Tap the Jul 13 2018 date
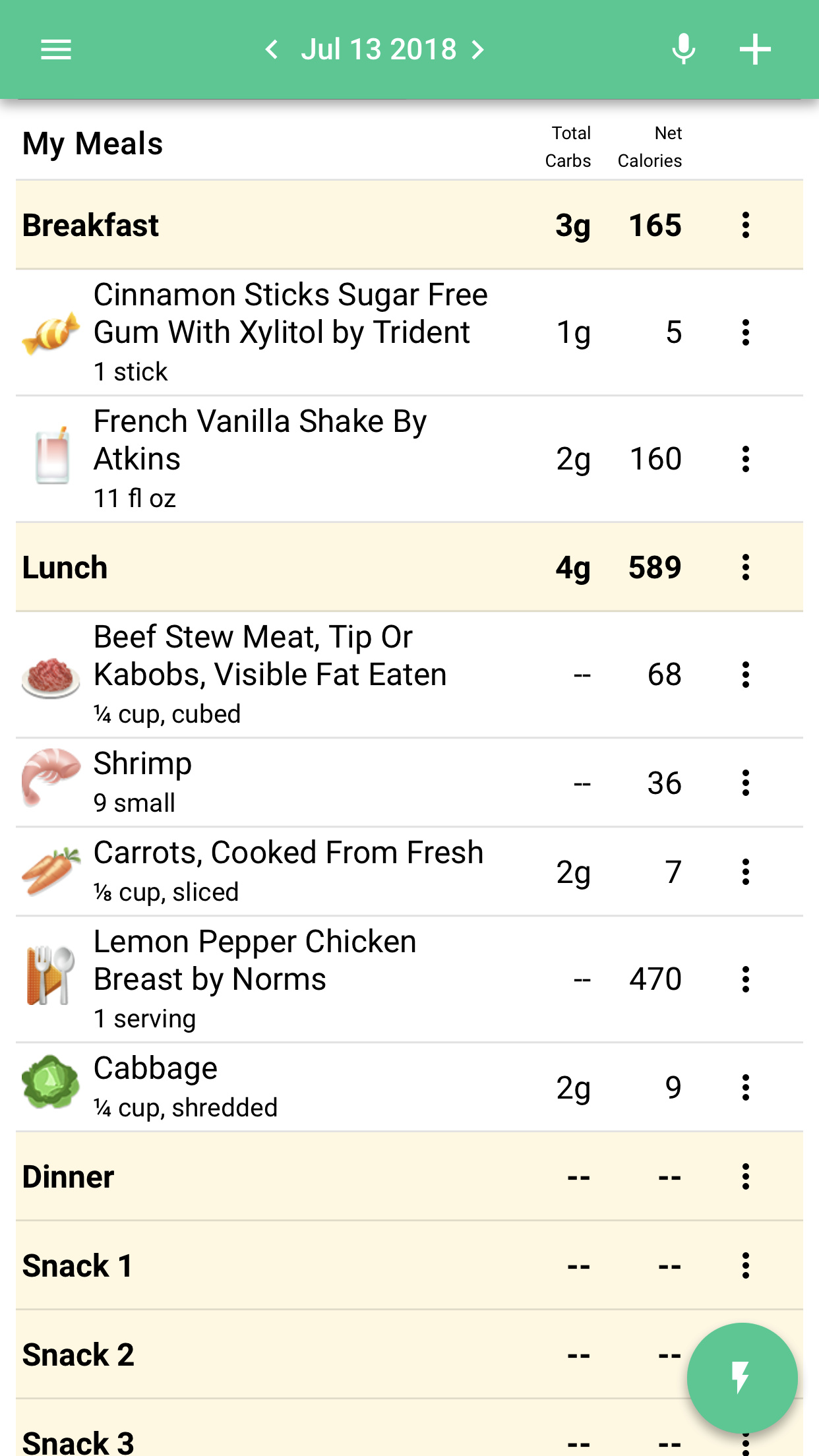 click(379, 49)
